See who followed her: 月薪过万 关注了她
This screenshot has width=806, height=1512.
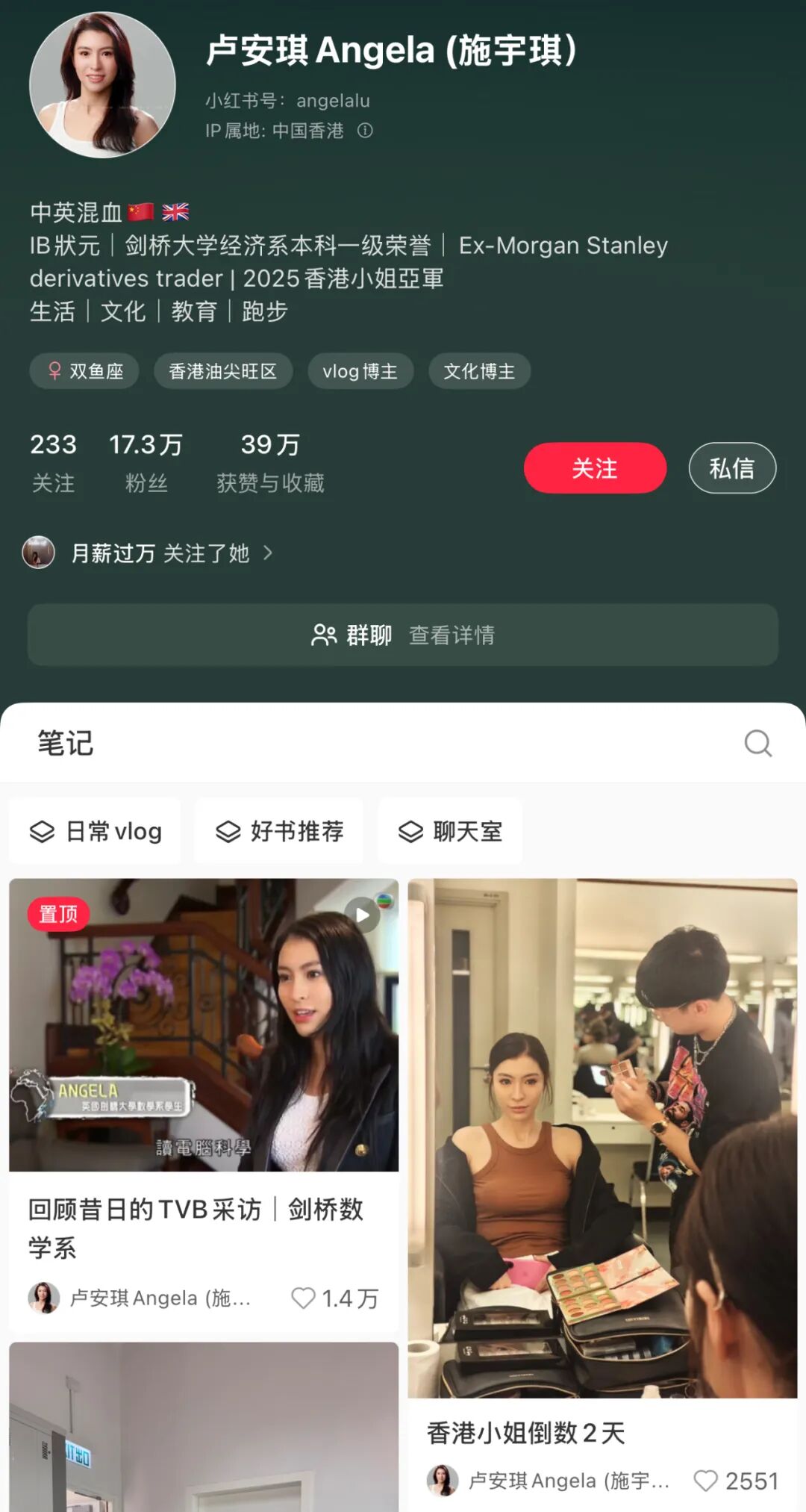[160, 553]
